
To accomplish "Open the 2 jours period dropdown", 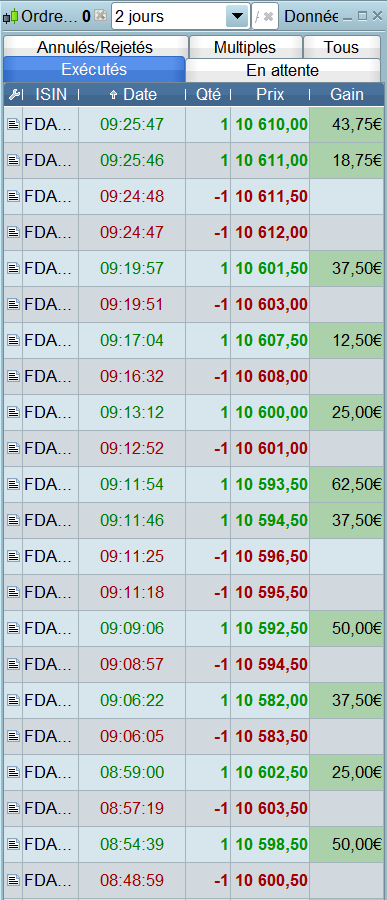I will pyautogui.click(x=237, y=16).
